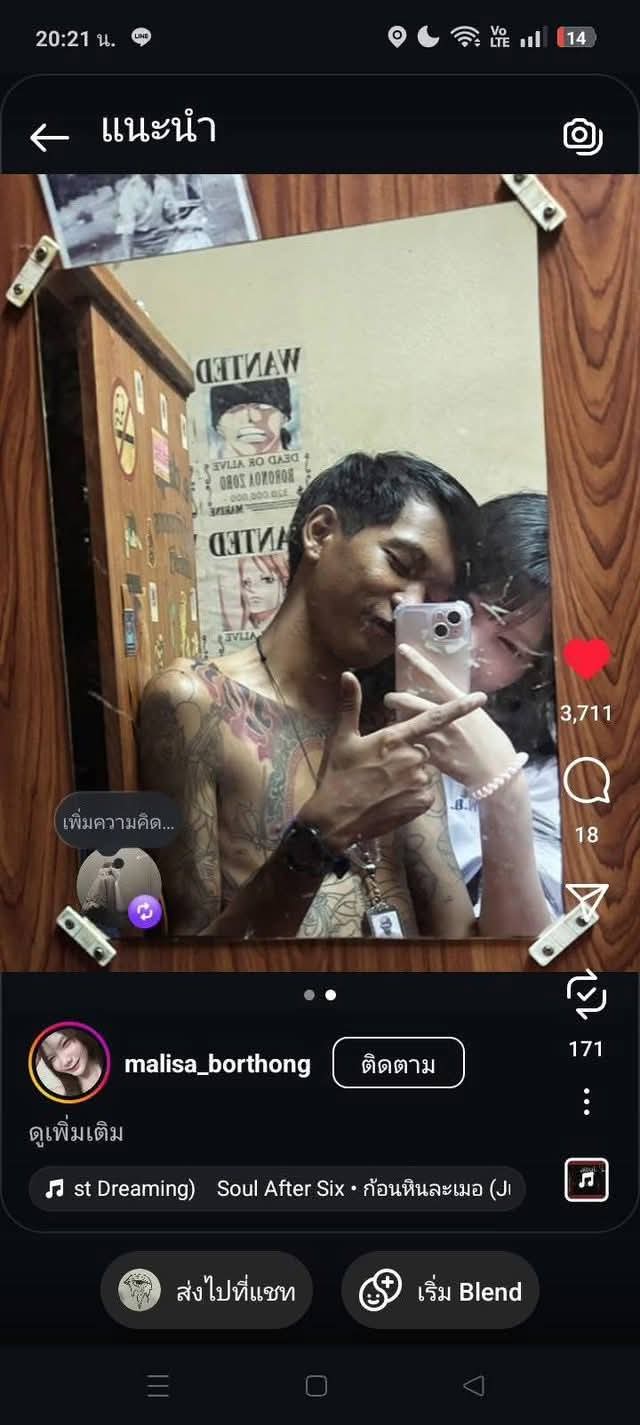
Task: Expand caption with ดูเพิ่มเติม
Action: click(x=76, y=1133)
